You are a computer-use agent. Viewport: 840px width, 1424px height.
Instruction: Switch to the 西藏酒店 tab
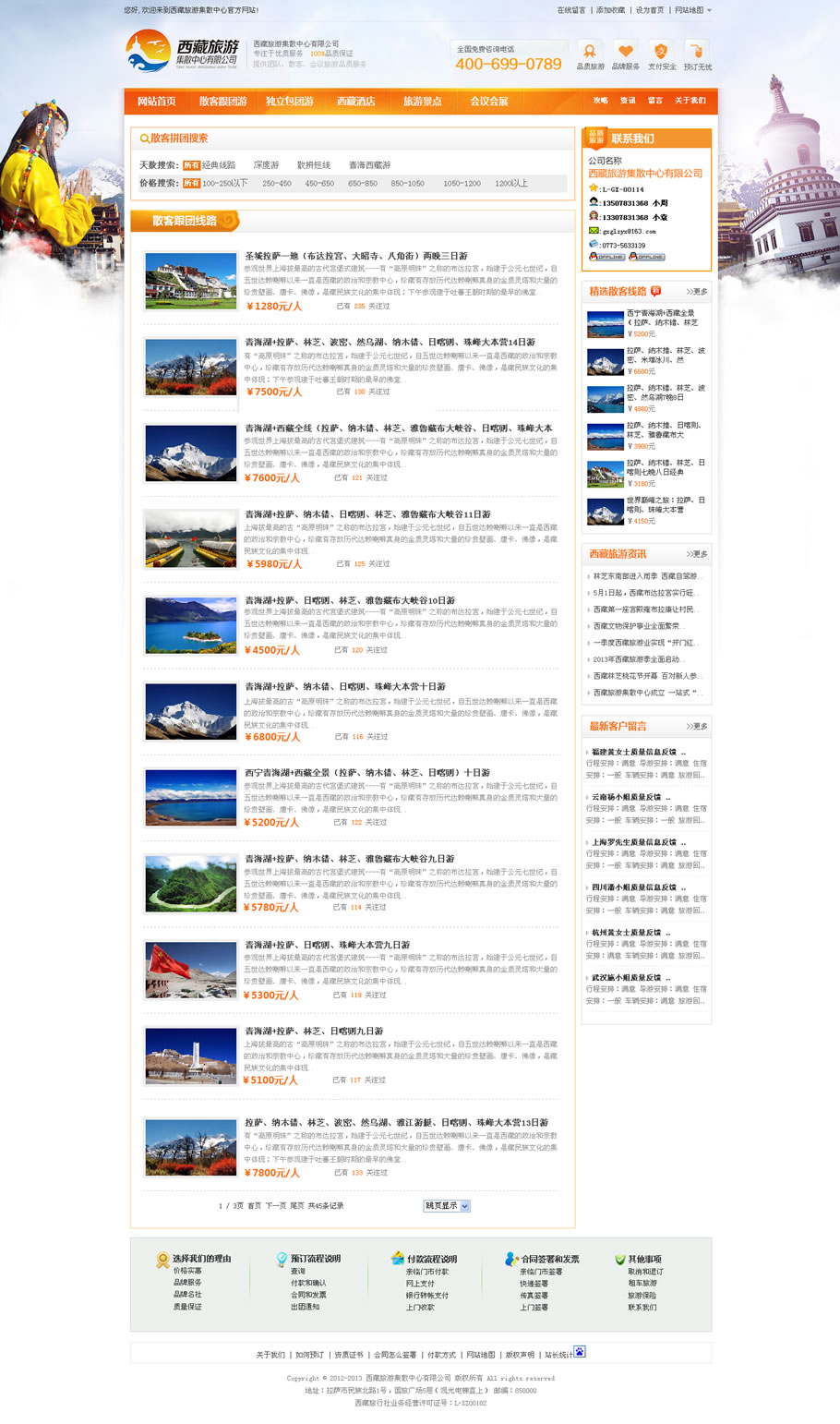(355, 102)
